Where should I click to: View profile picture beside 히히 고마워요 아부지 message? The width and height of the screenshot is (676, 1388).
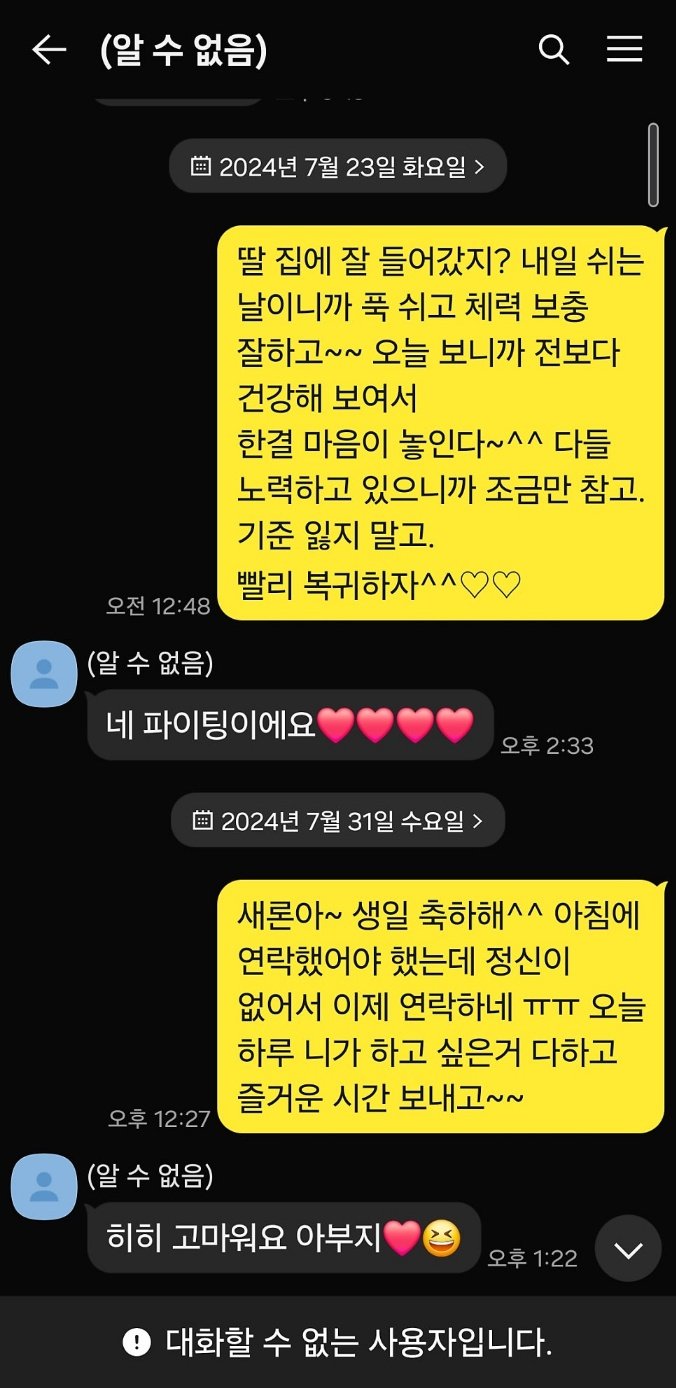tap(44, 1187)
